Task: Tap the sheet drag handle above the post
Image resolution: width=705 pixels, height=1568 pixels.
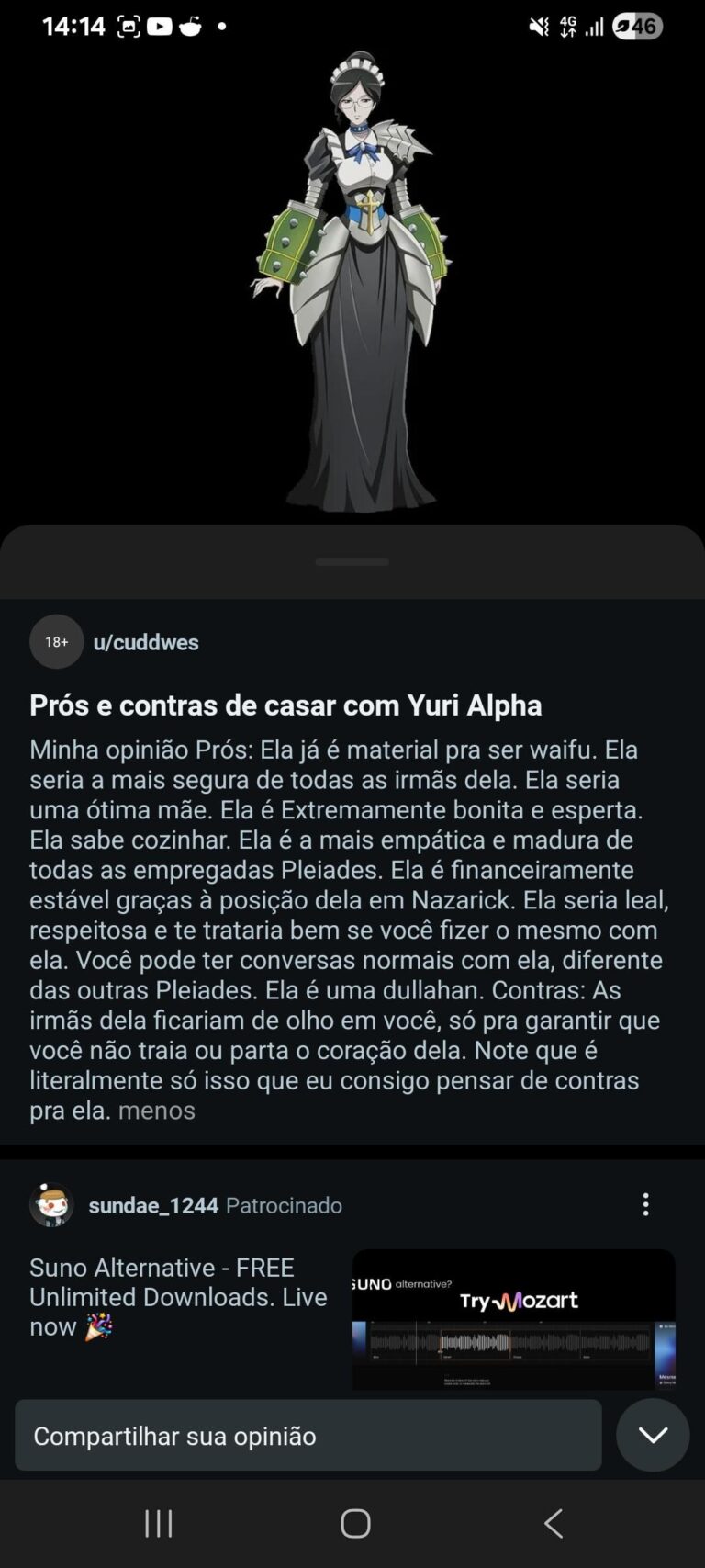Action: [x=352, y=562]
